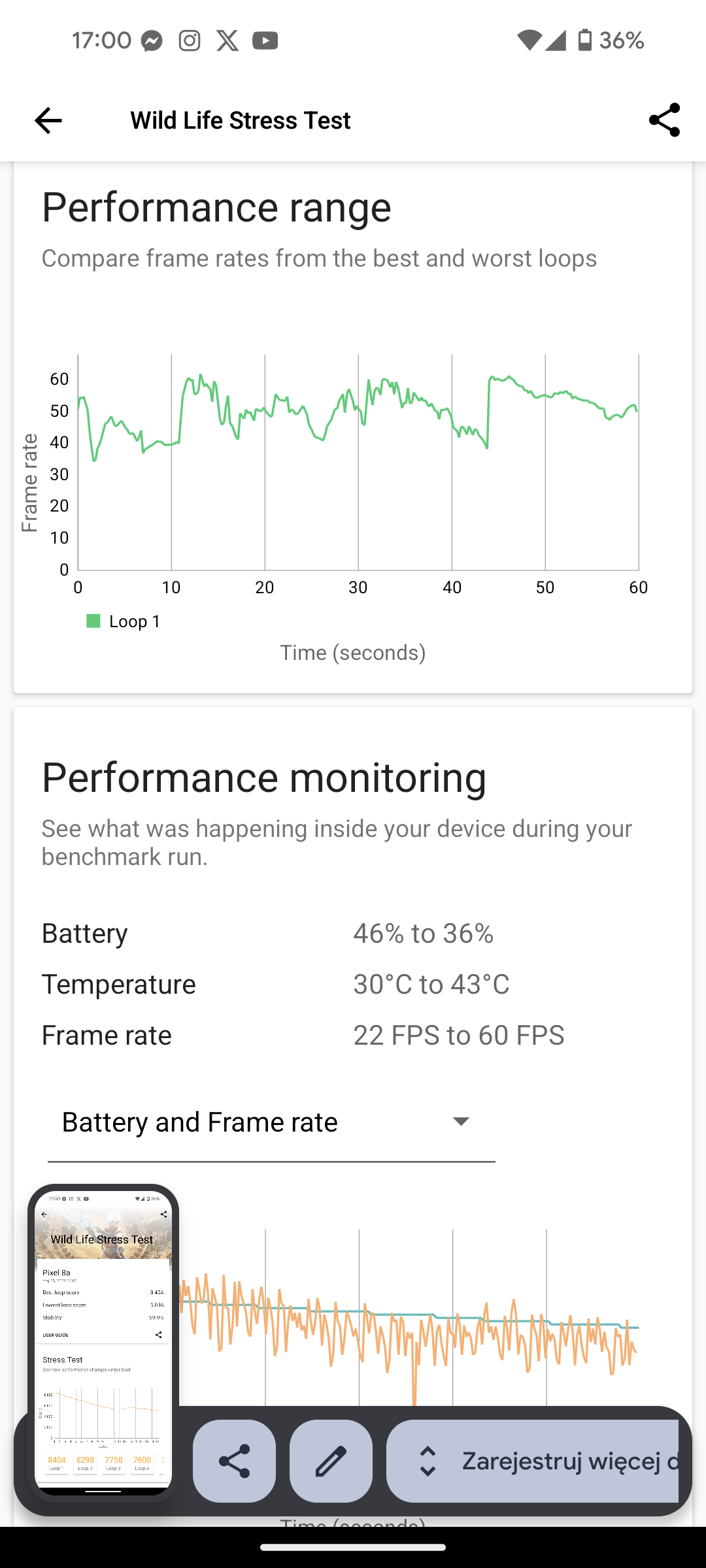
Task: Open the screenshot preview thumbnail
Action: coord(103,1342)
